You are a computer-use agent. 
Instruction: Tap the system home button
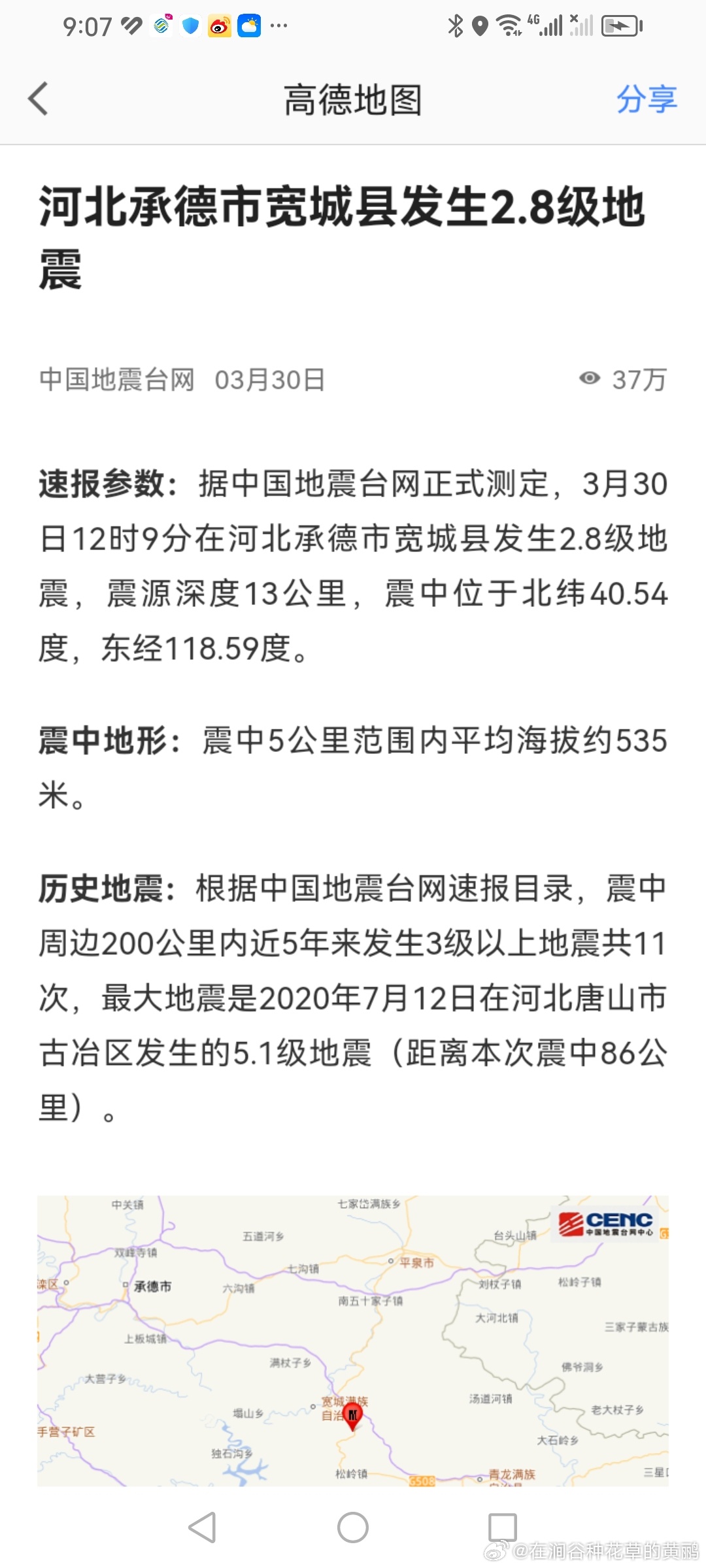[353, 1527]
